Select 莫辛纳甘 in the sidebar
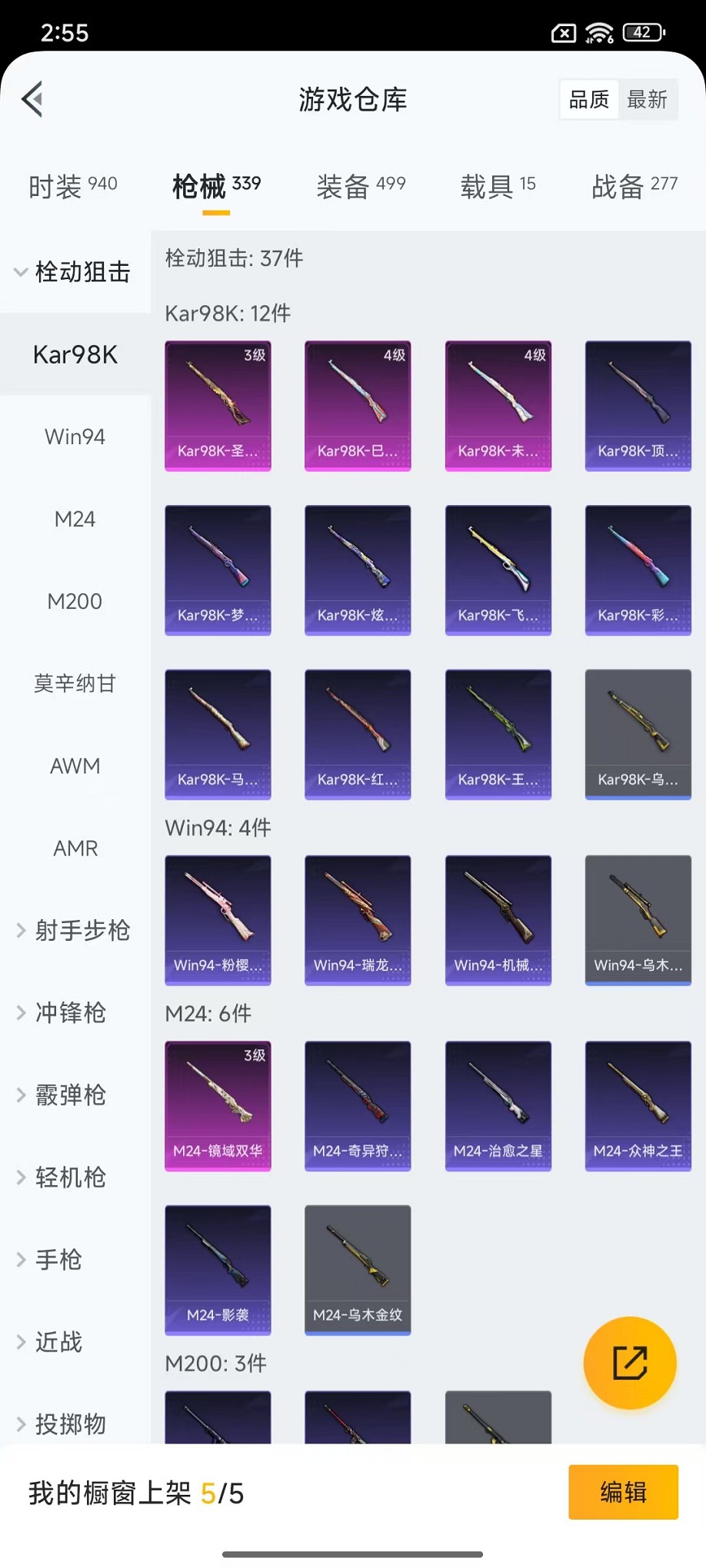The width and height of the screenshot is (706, 1568). coord(75,683)
